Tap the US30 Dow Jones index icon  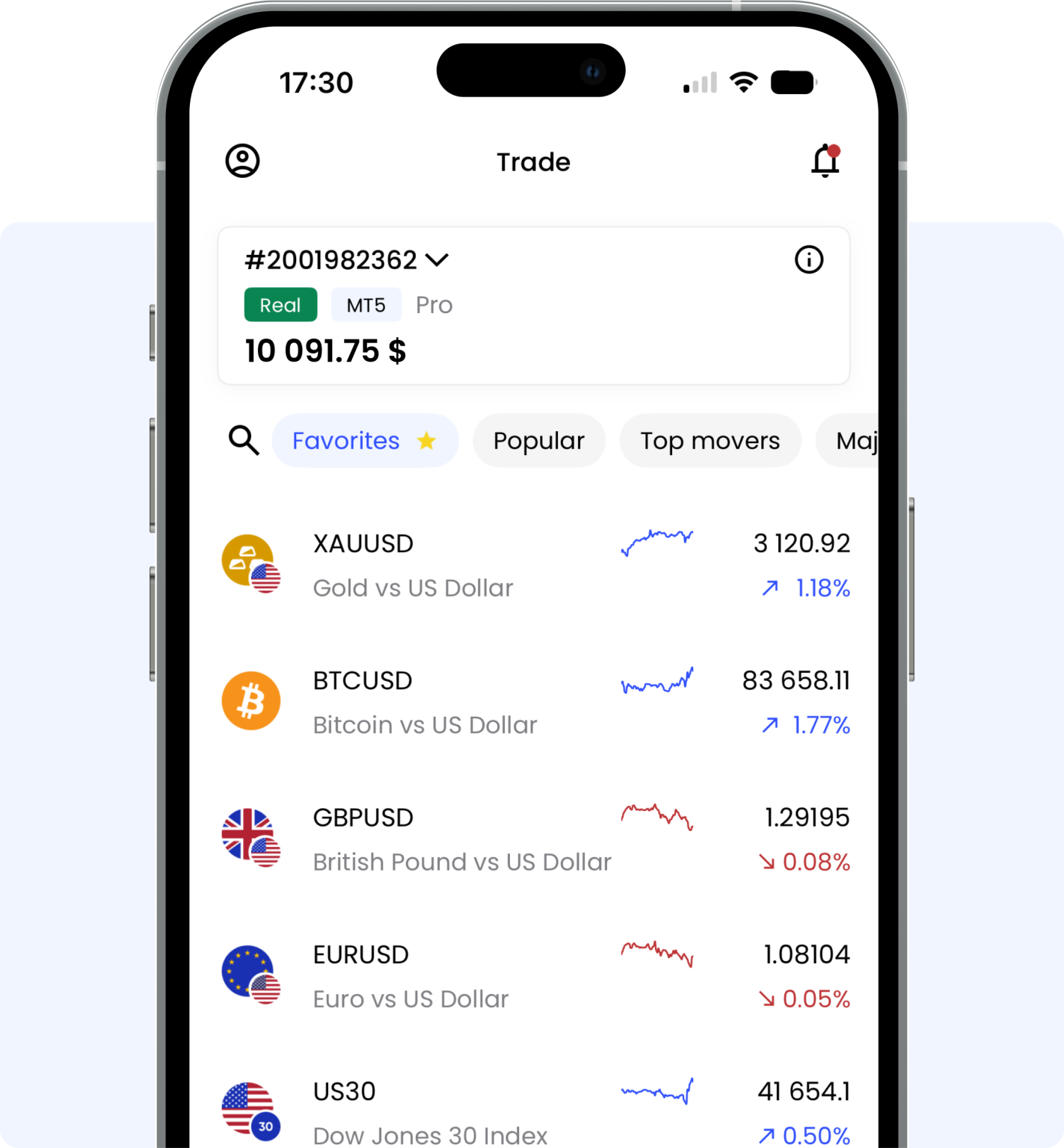250,1111
